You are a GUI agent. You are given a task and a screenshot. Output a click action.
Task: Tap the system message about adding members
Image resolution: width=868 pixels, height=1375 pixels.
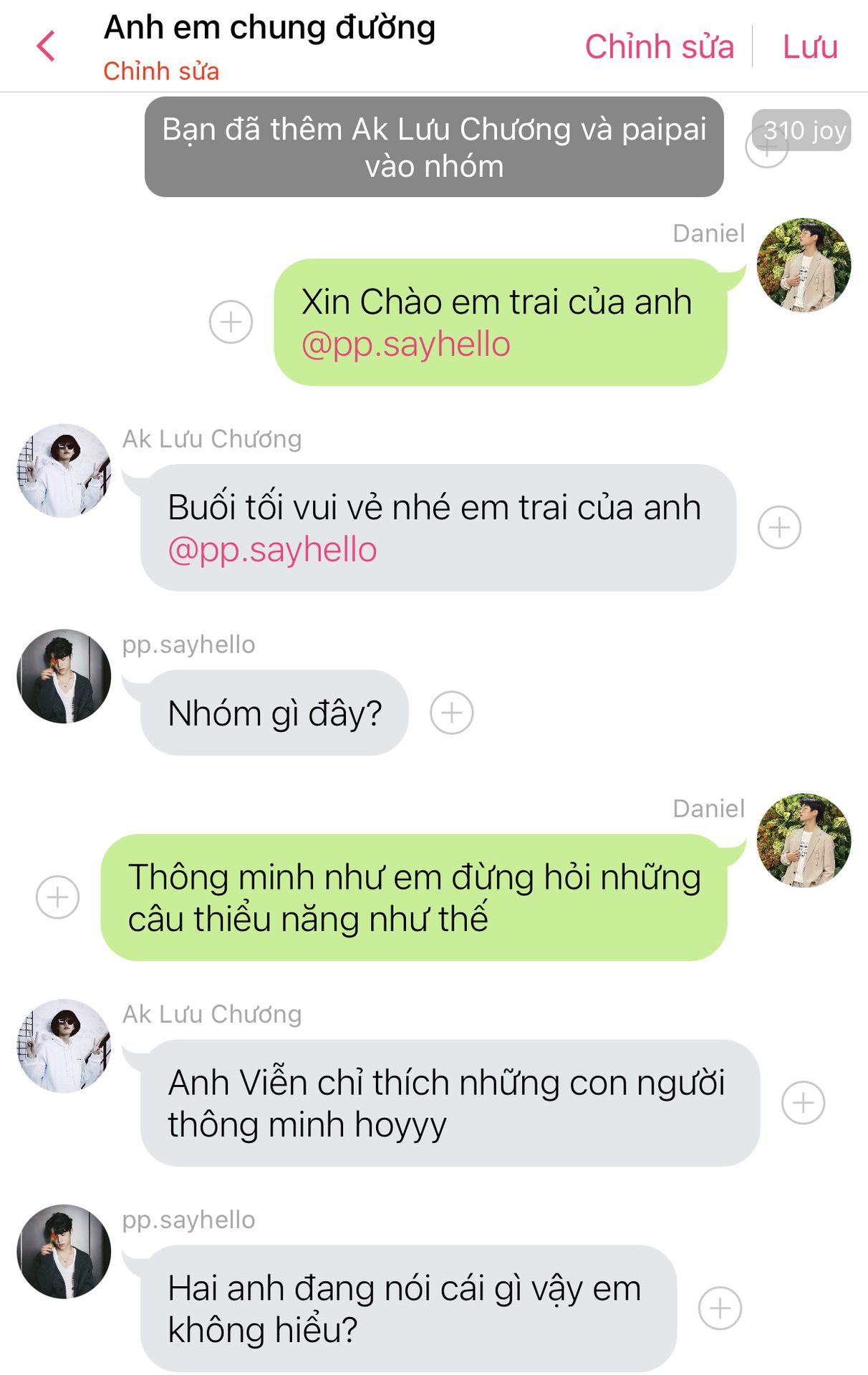coord(434,147)
